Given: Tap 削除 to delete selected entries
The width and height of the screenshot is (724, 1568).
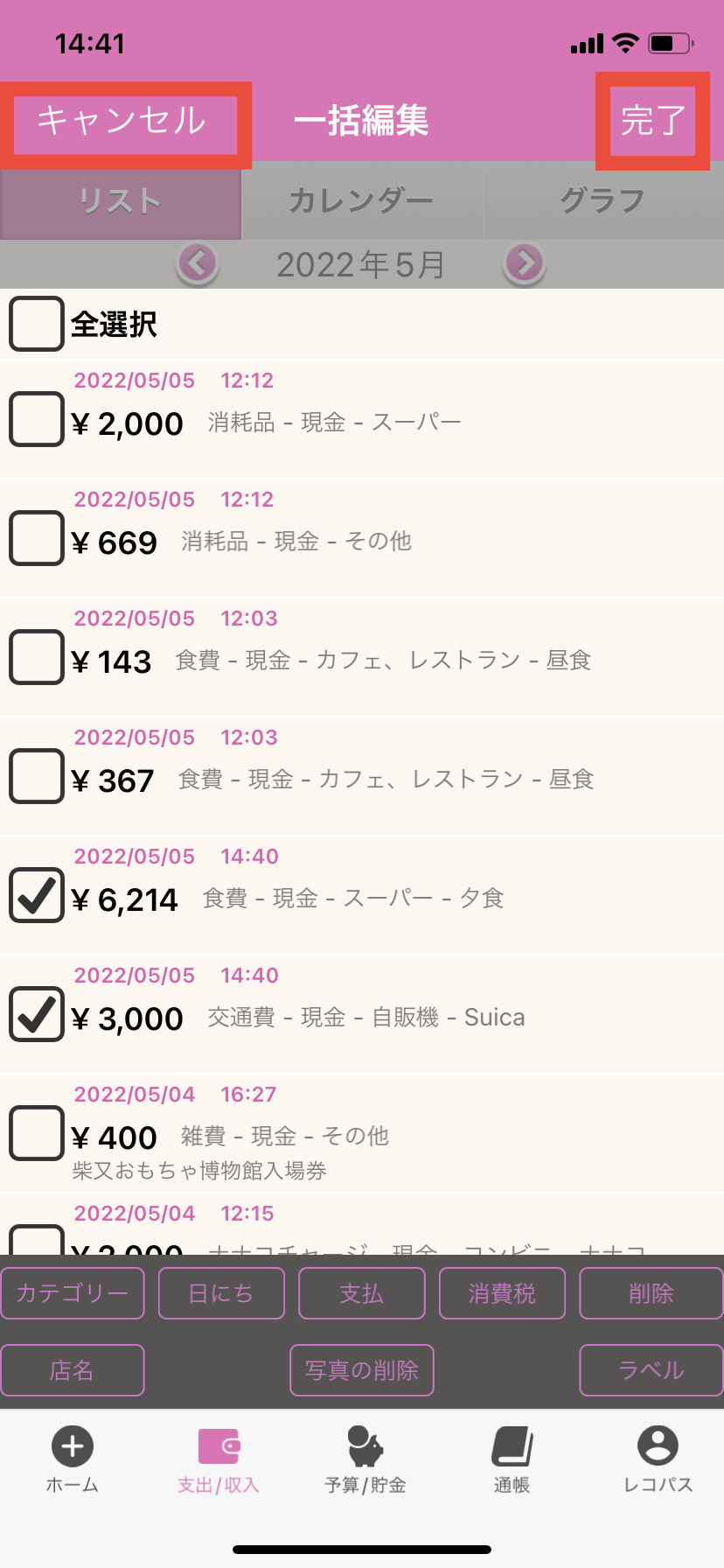Looking at the screenshot, I should (x=651, y=1293).
